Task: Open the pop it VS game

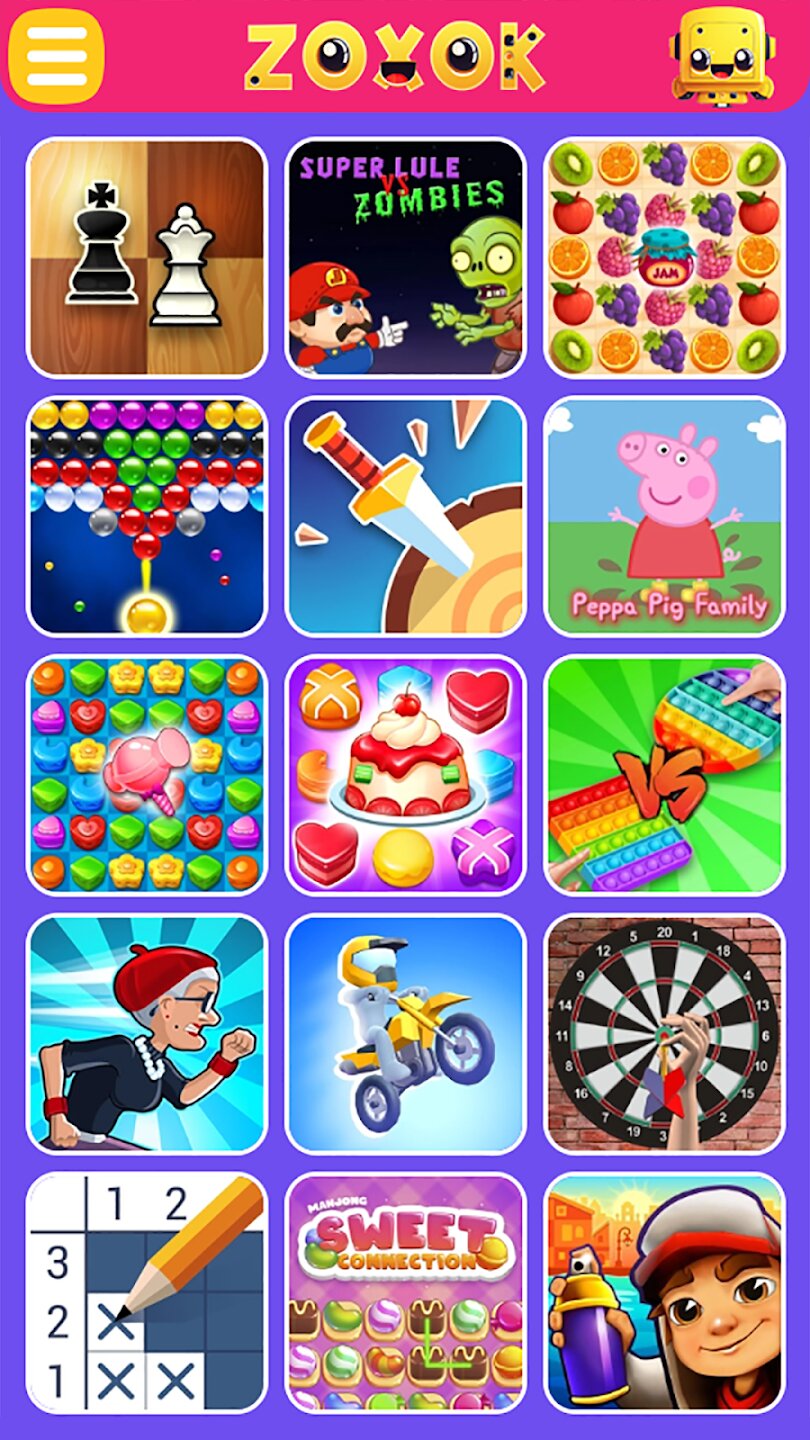Action: click(665, 775)
